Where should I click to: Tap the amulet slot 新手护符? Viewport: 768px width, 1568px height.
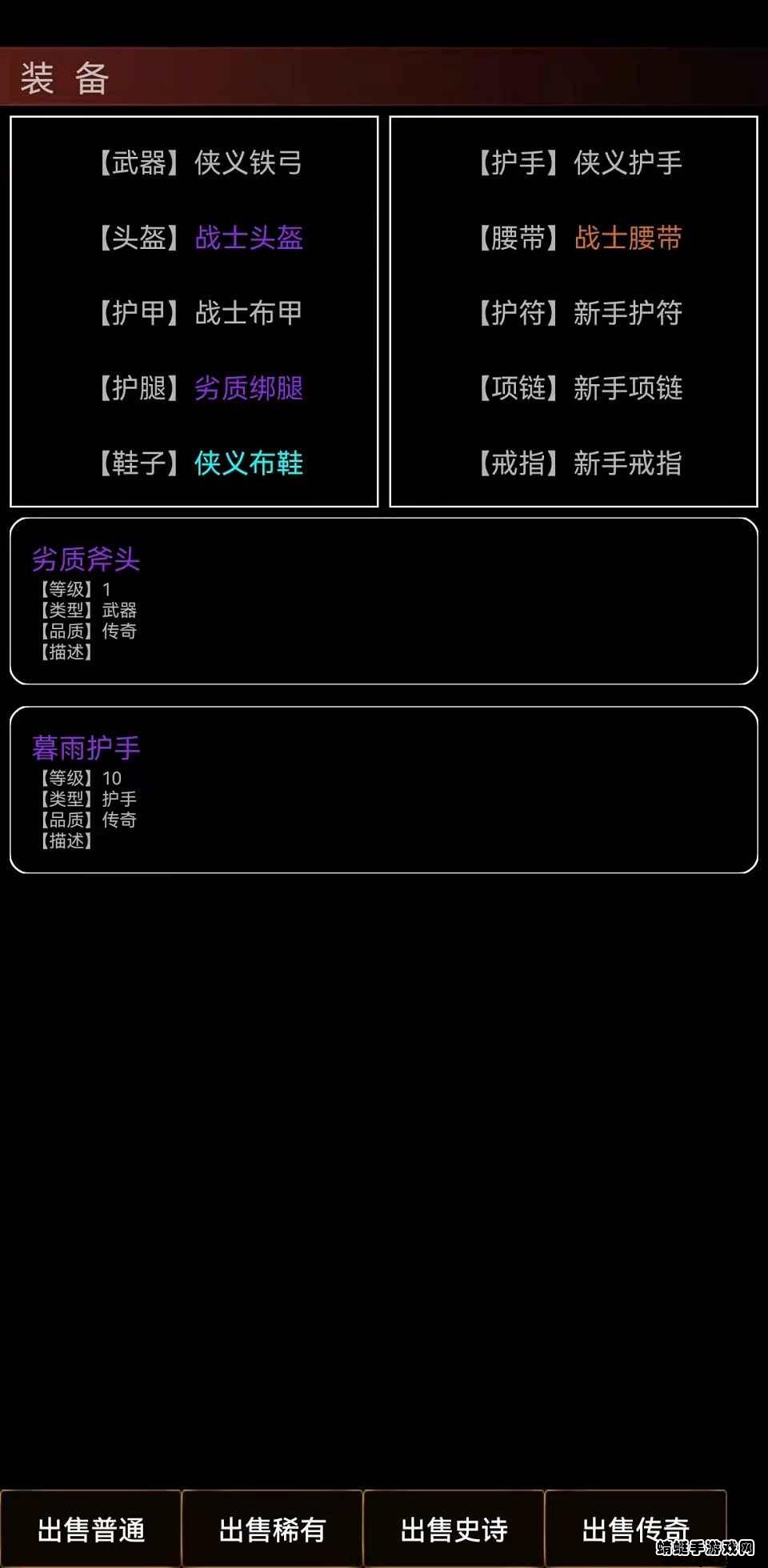627,313
